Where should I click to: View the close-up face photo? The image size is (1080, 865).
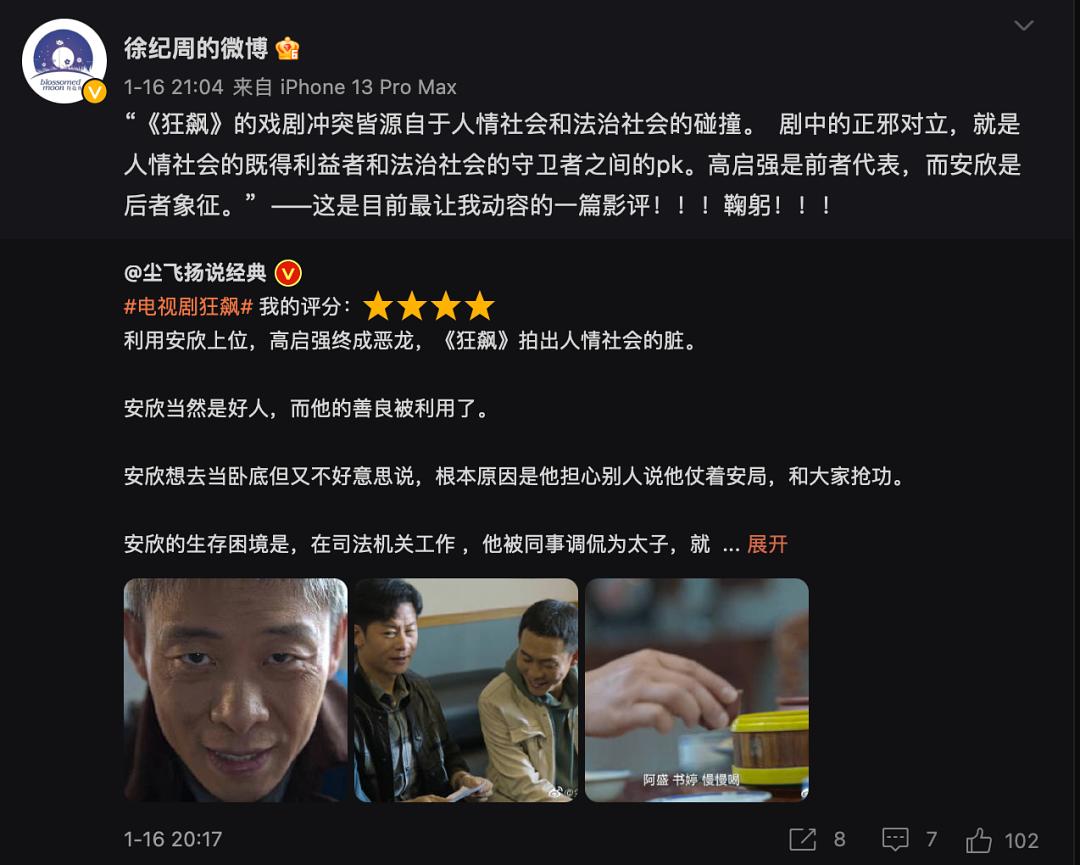[235, 690]
